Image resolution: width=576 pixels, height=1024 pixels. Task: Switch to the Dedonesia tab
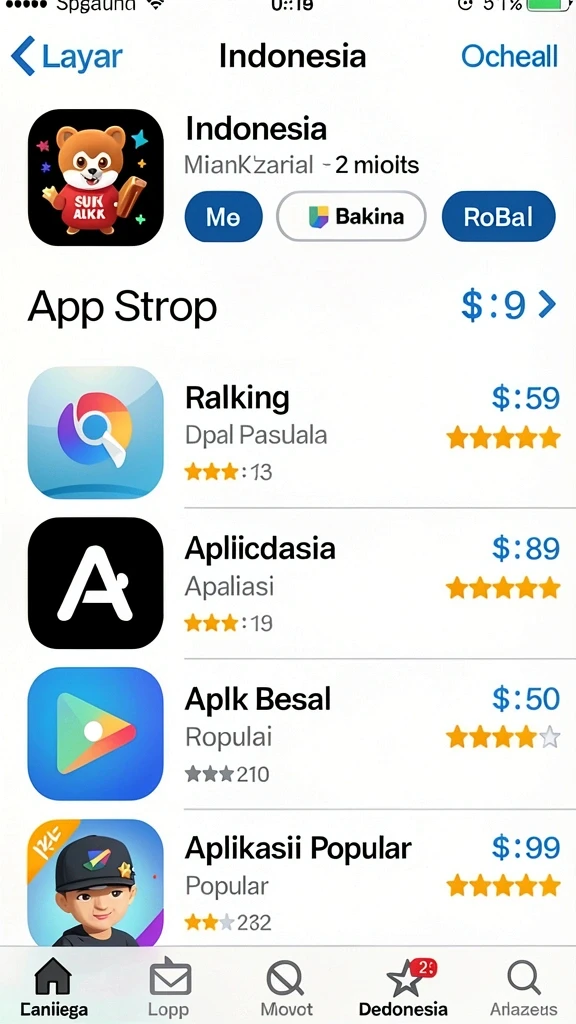point(404,987)
